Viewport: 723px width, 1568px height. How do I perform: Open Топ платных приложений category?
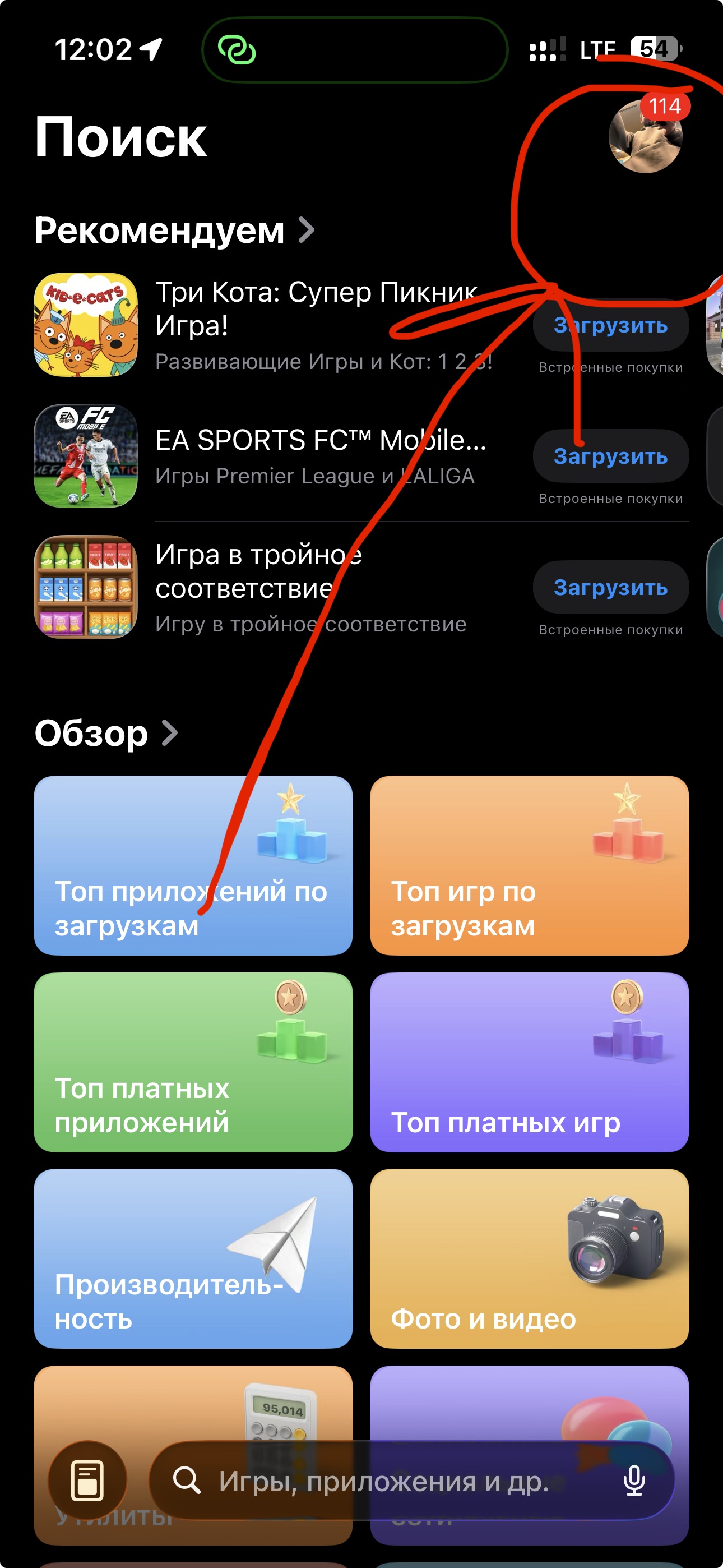193,1062
